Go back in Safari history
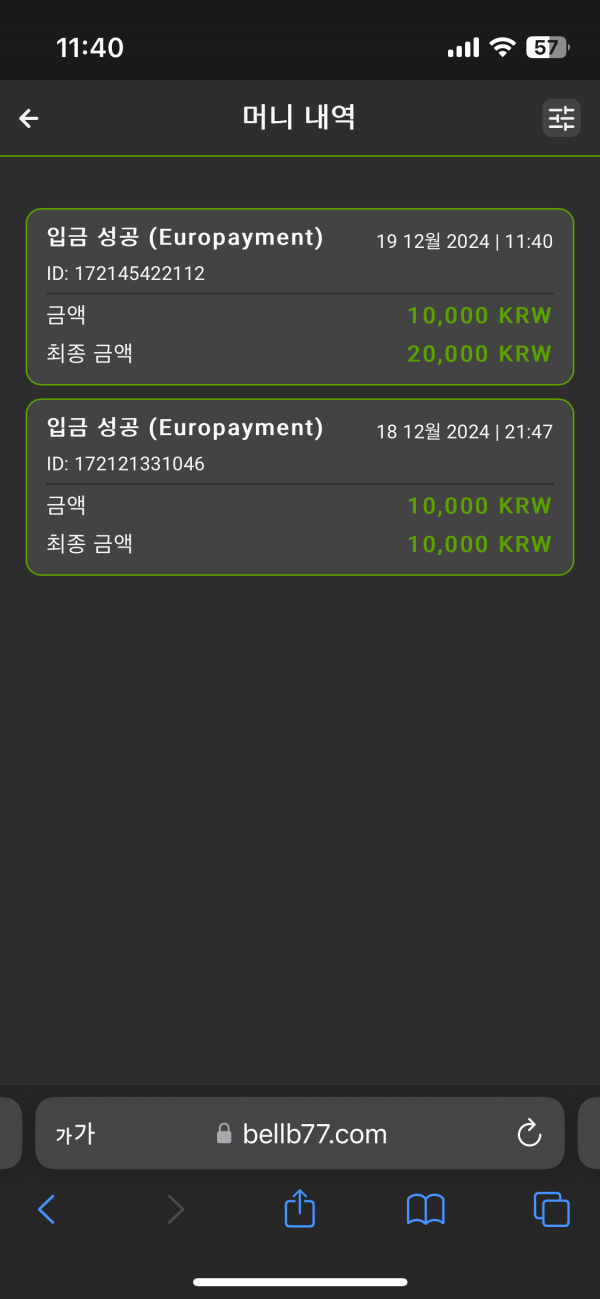This screenshot has height=1299, width=600. (x=46, y=1210)
